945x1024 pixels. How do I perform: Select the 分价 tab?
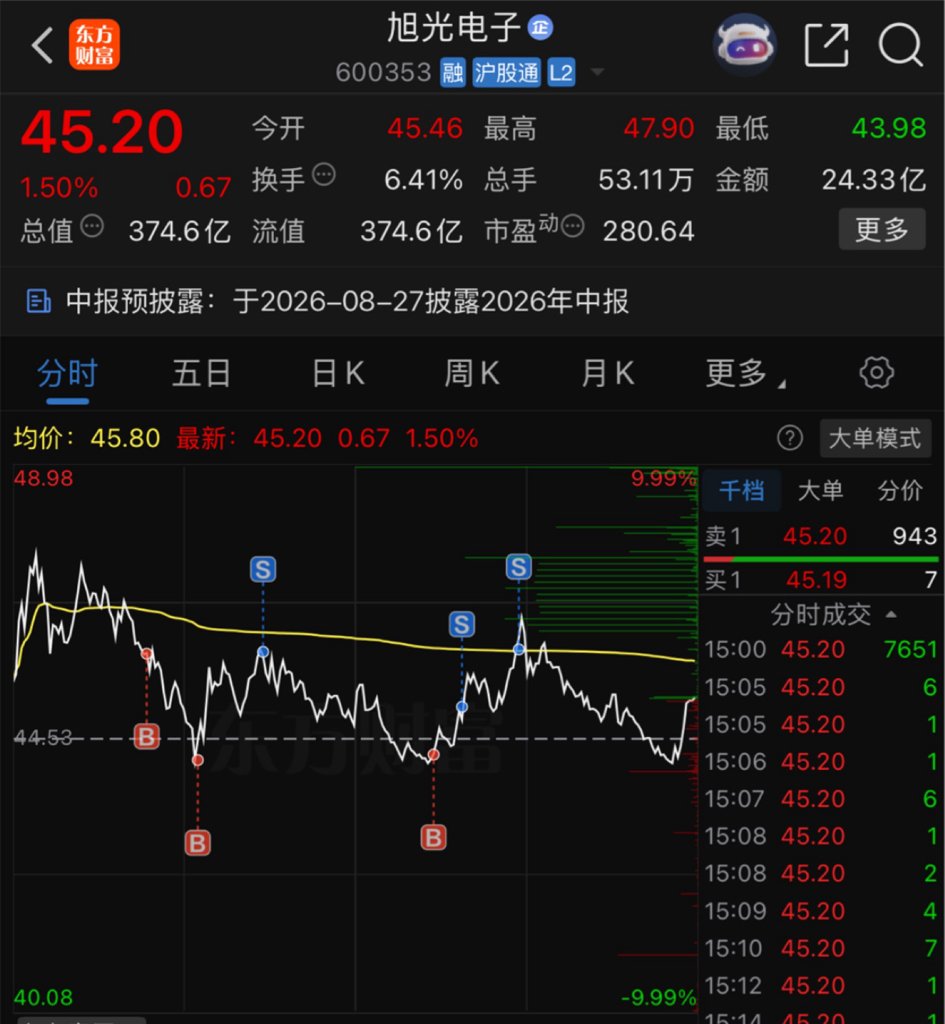pyautogui.click(x=900, y=490)
